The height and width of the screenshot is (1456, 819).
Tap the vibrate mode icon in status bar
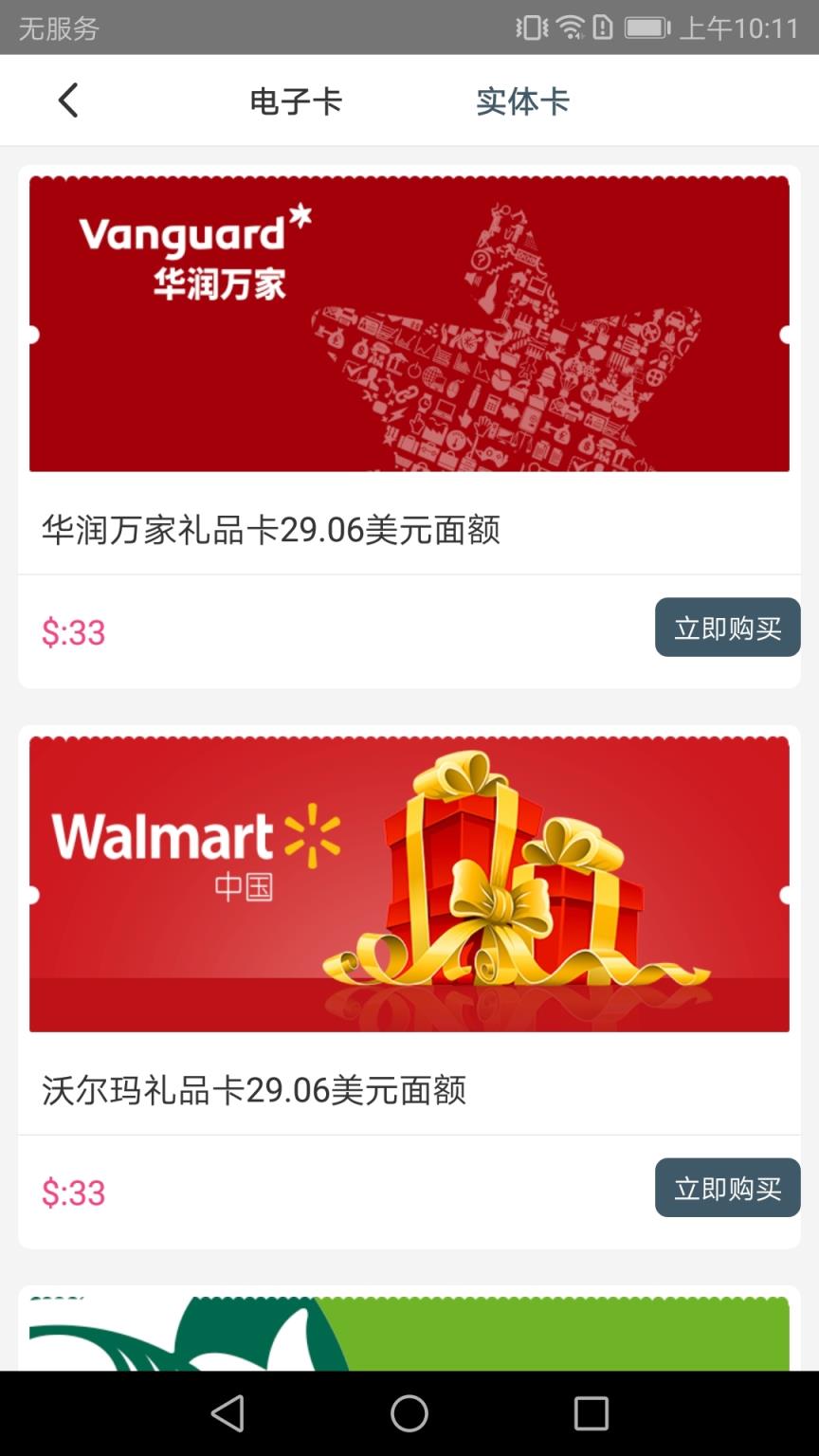(x=531, y=26)
